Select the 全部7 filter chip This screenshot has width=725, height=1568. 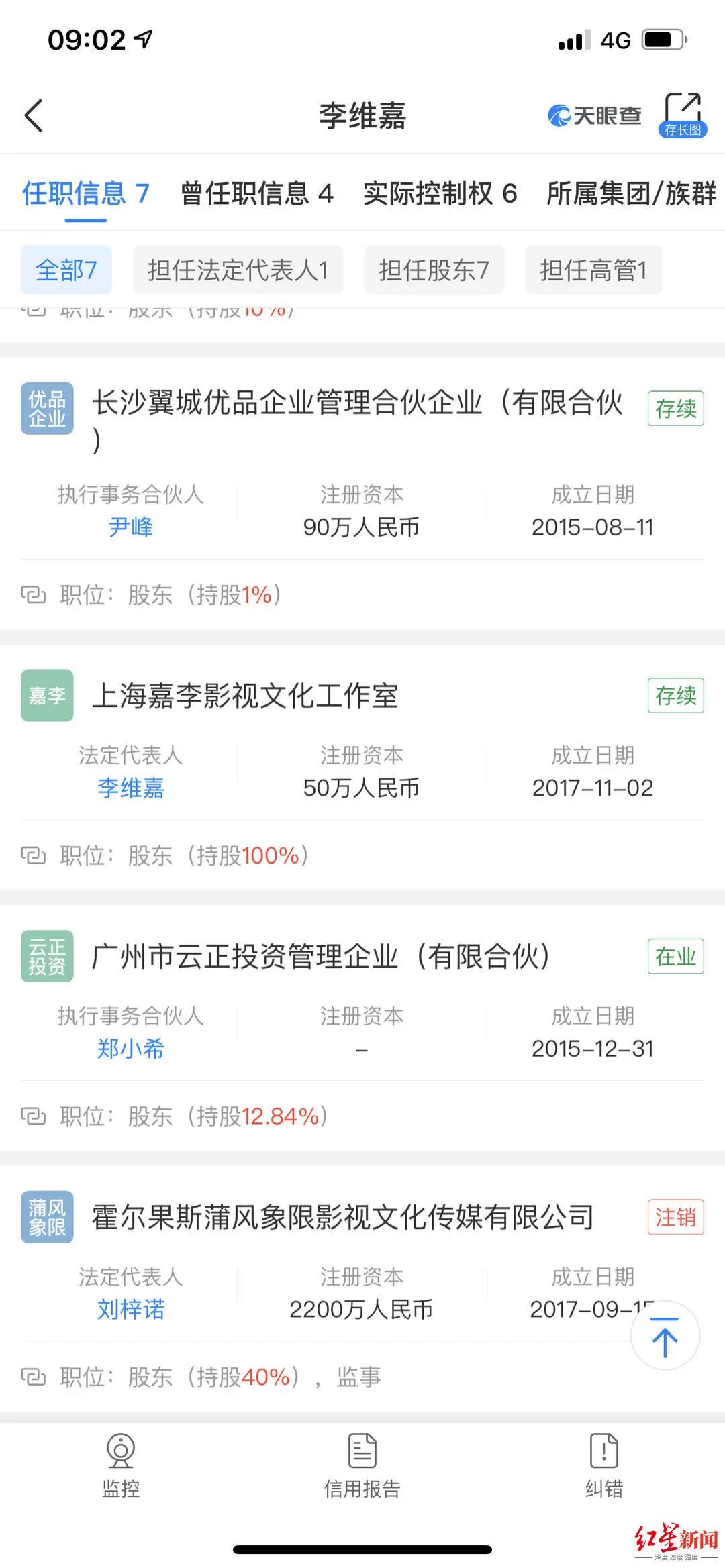pyautogui.click(x=66, y=270)
